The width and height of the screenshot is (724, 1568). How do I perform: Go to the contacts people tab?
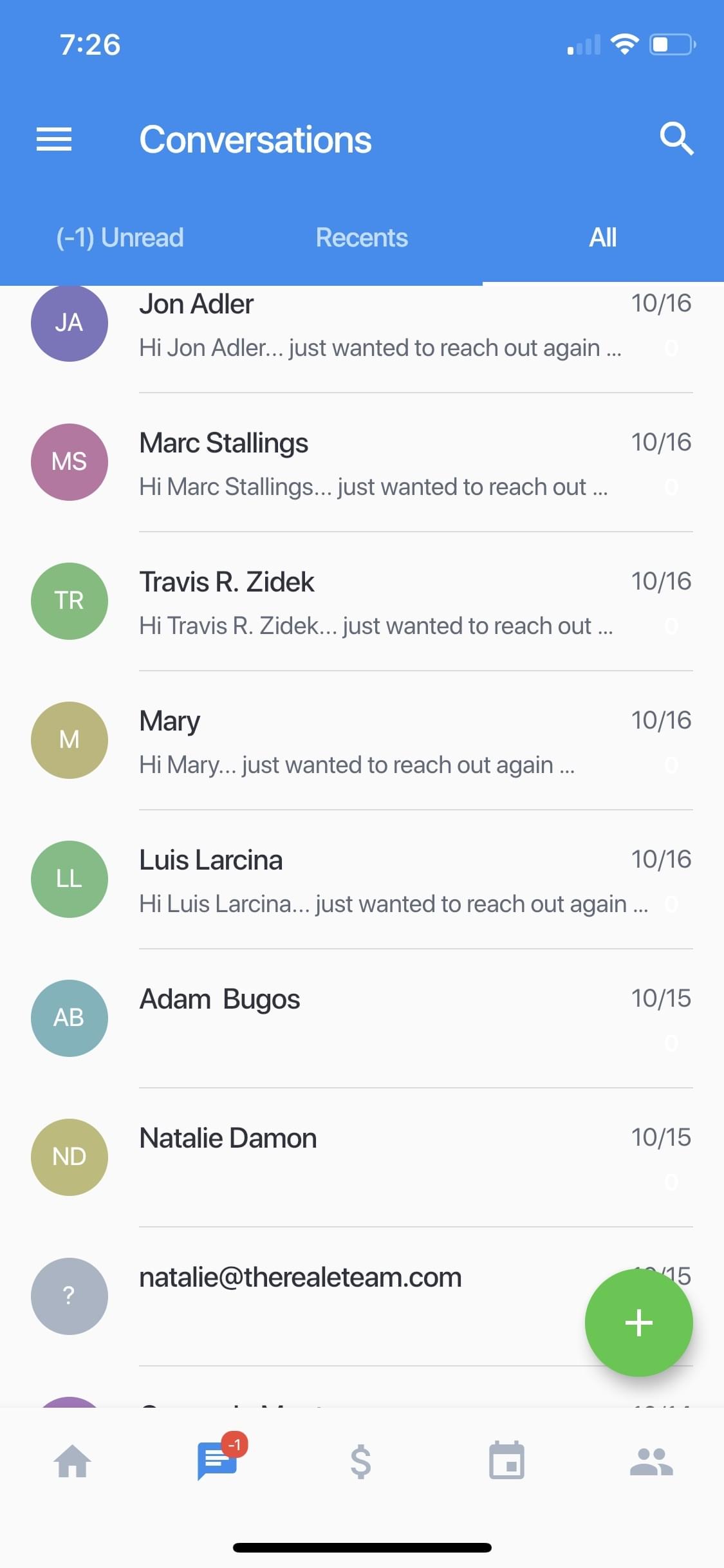(651, 1461)
